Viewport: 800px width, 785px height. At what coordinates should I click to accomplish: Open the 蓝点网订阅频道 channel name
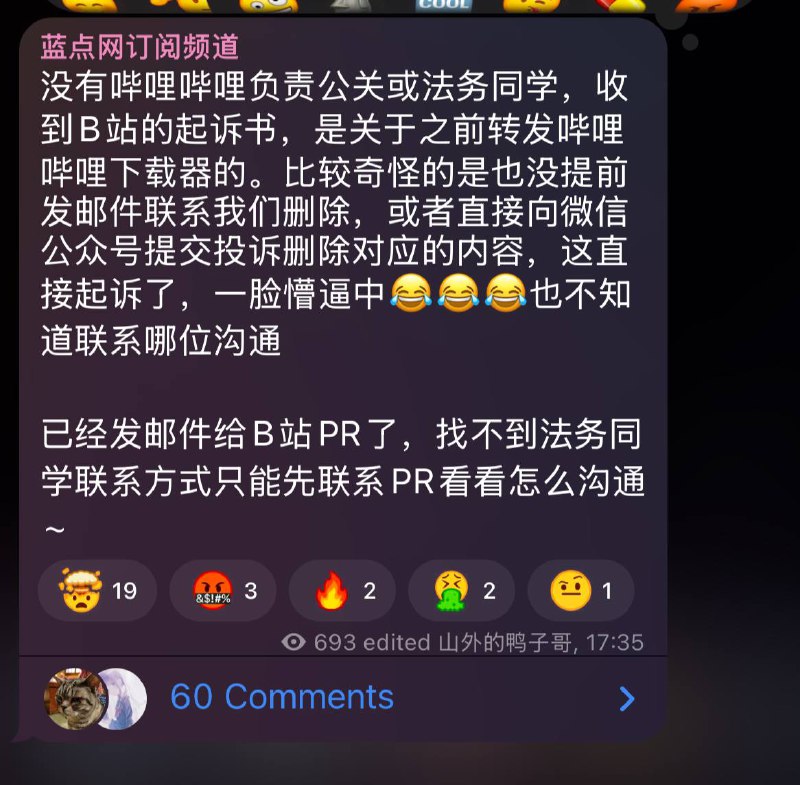tap(139, 46)
